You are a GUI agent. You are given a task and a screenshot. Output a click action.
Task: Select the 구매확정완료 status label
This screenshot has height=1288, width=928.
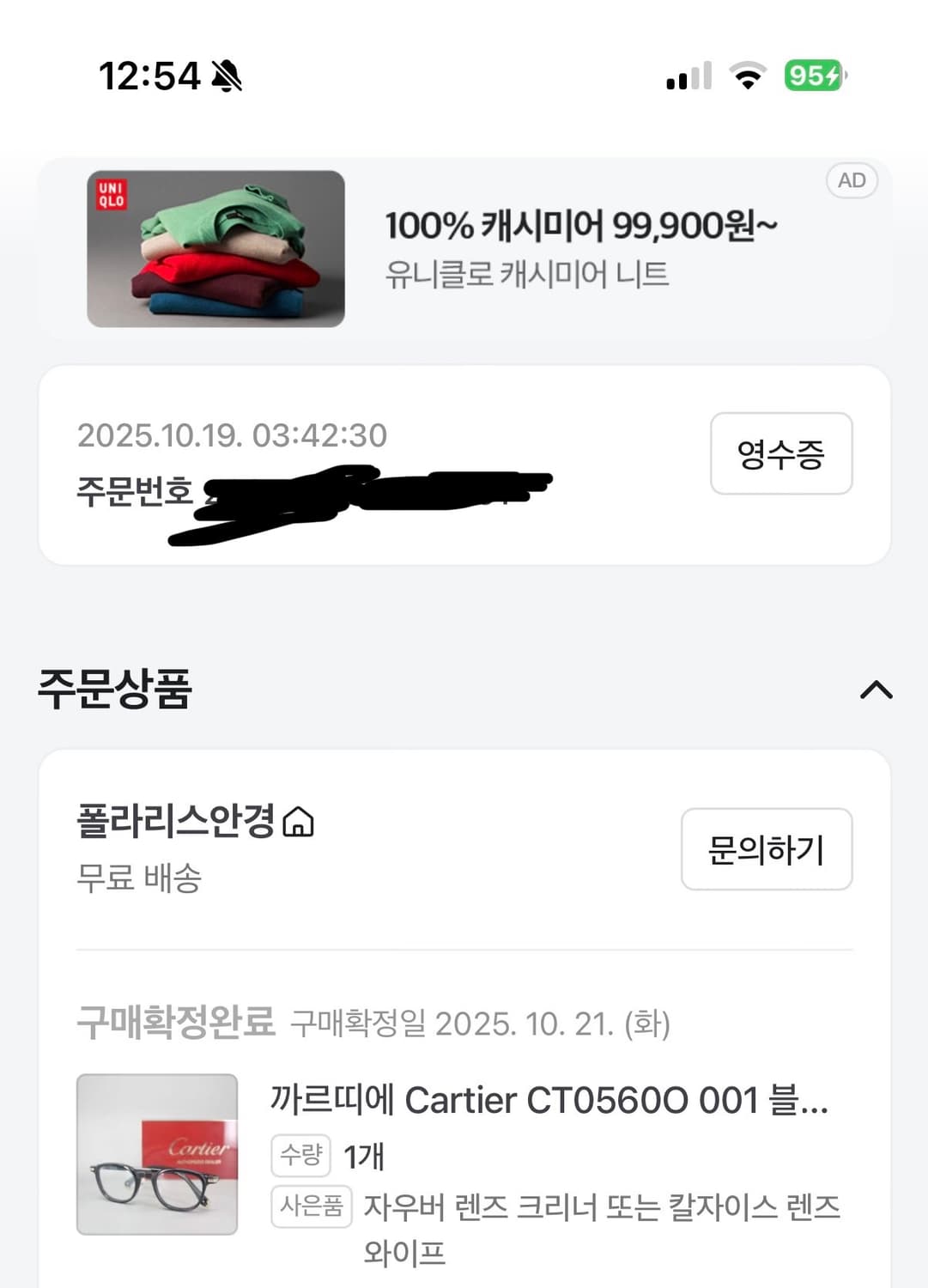pos(175,1020)
